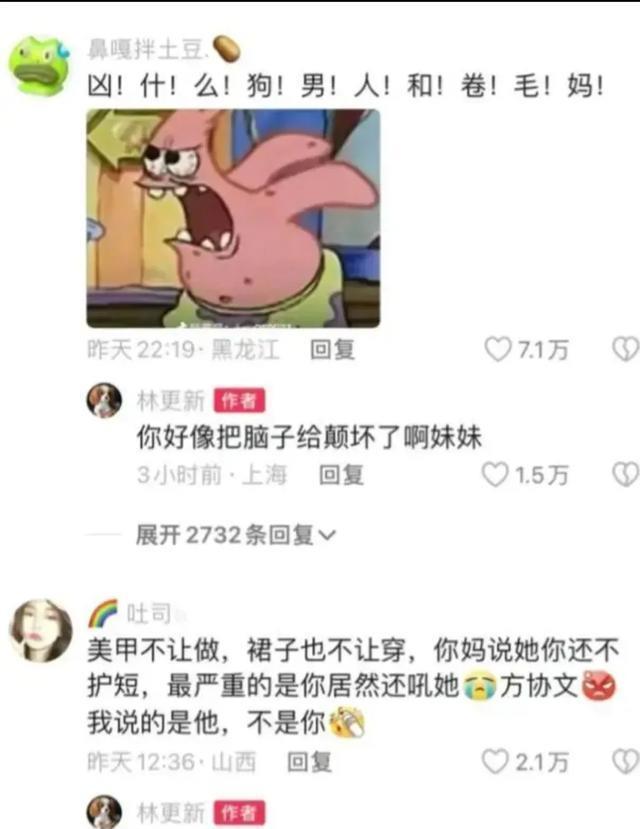Screen dimensions: 640x829
Task: Like 林更新's reply with 1.5万 likes
Action: click(496, 474)
